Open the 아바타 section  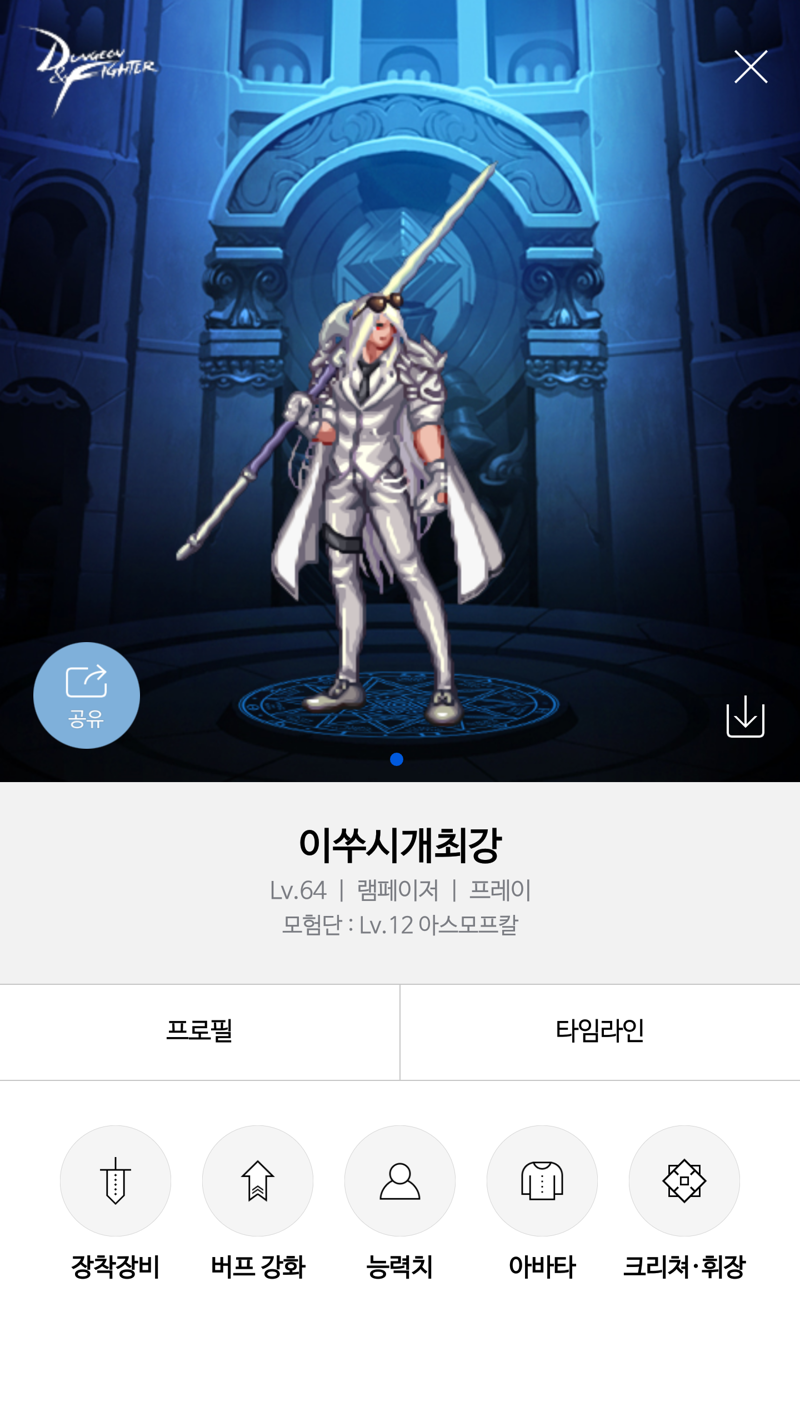542,1181
